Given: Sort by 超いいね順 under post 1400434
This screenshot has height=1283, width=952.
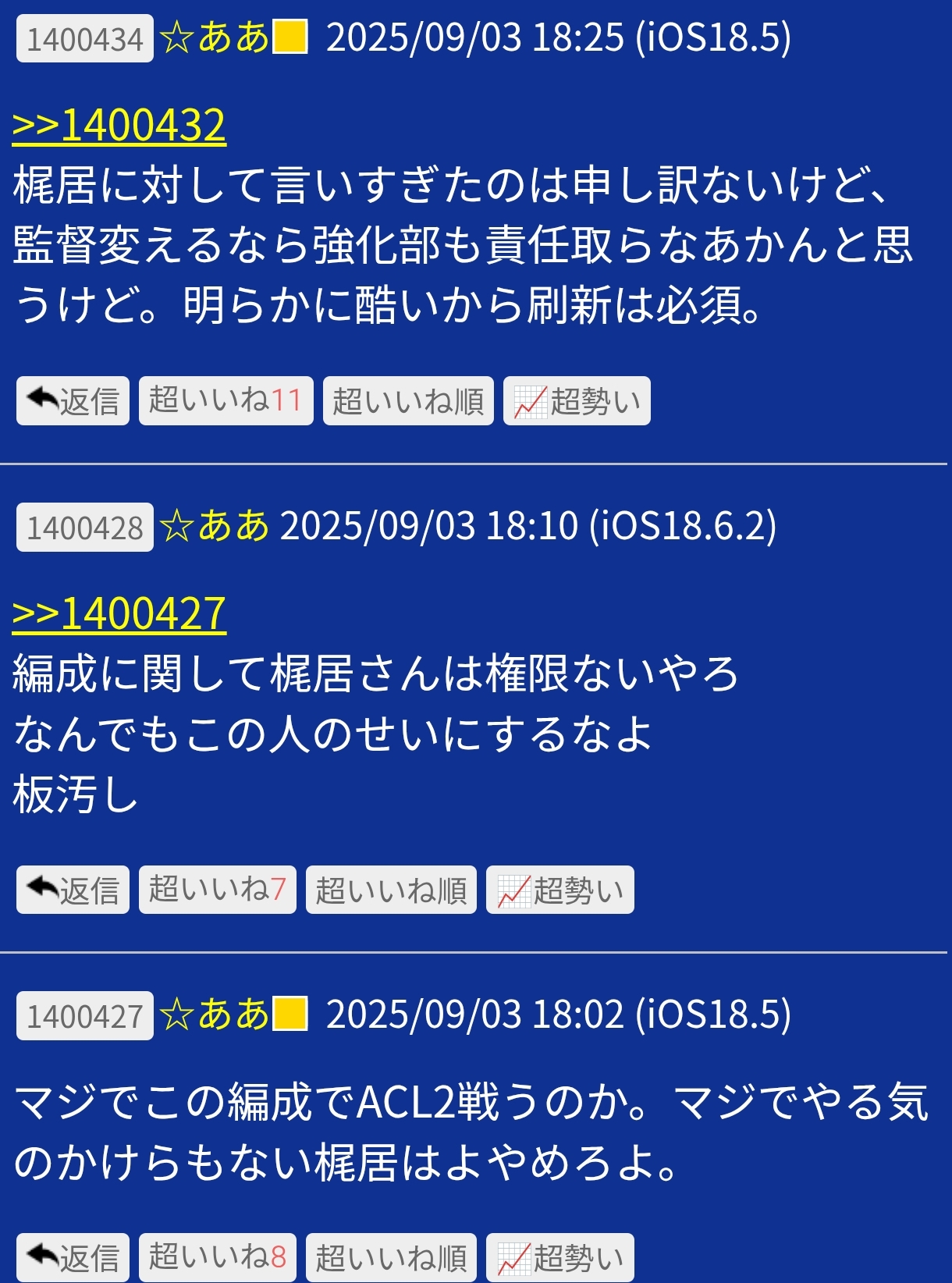Looking at the screenshot, I should click(x=408, y=401).
